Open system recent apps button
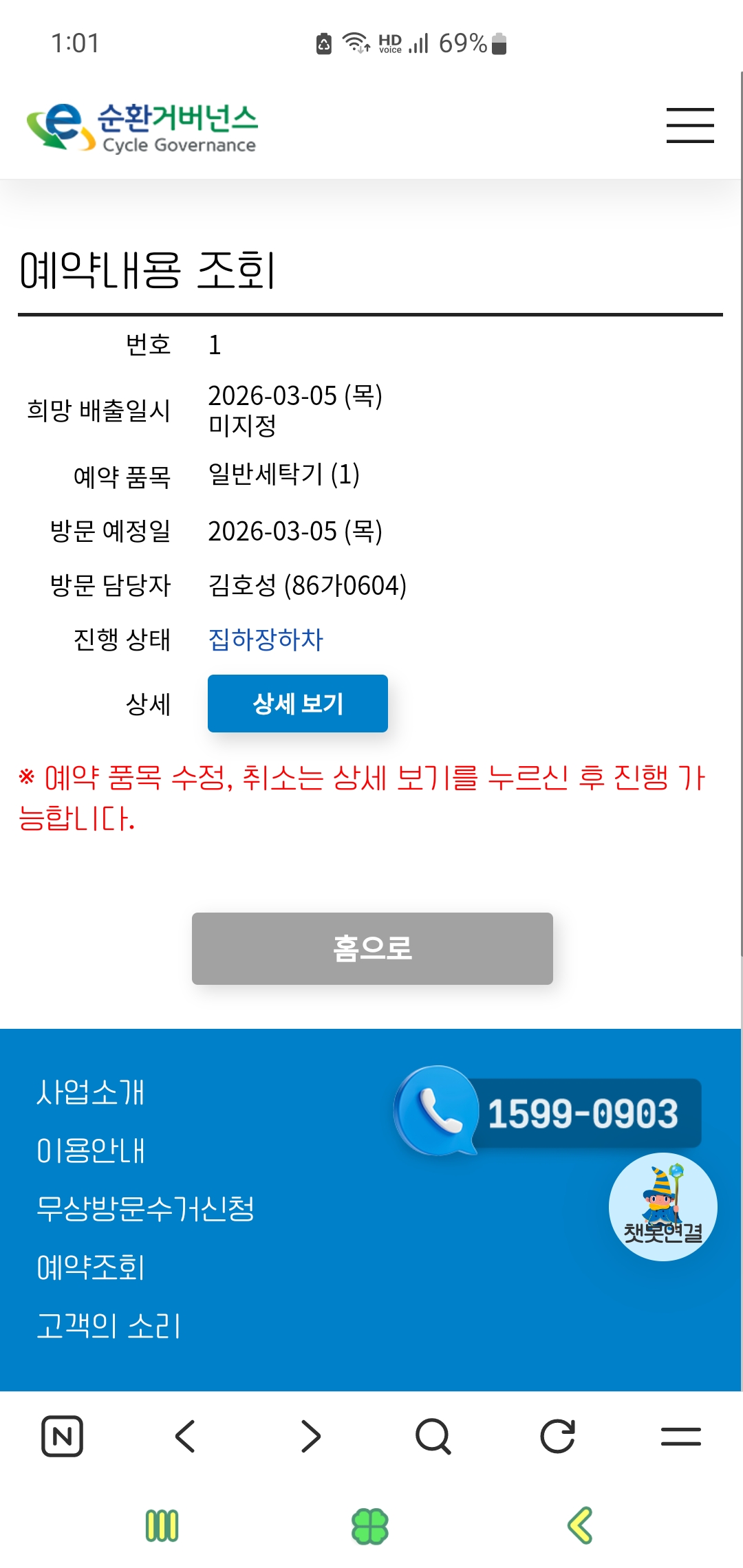Screen dimensions: 743x1568 pos(162,1526)
